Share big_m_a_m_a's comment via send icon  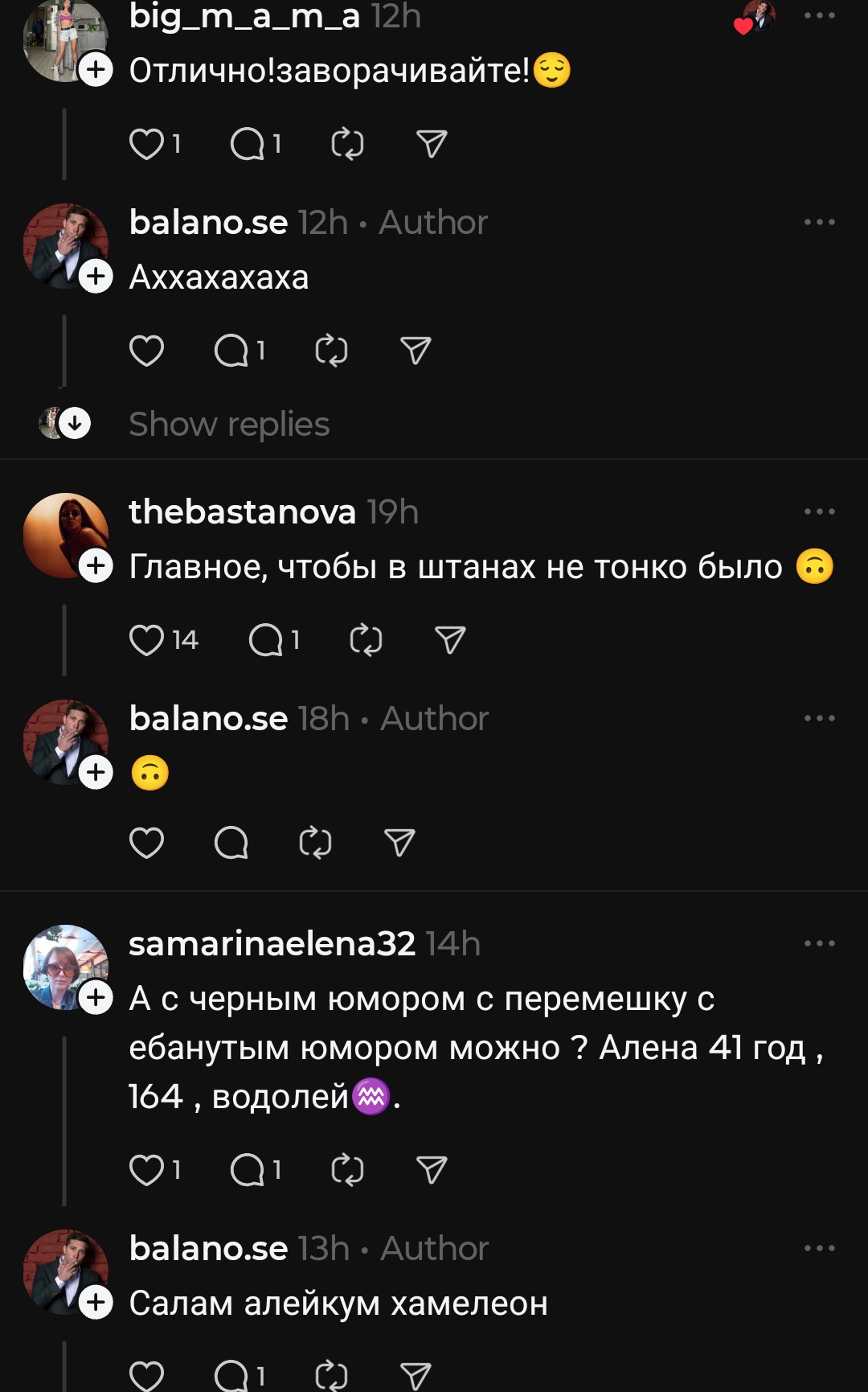pyautogui.click(x=432, y=144)
